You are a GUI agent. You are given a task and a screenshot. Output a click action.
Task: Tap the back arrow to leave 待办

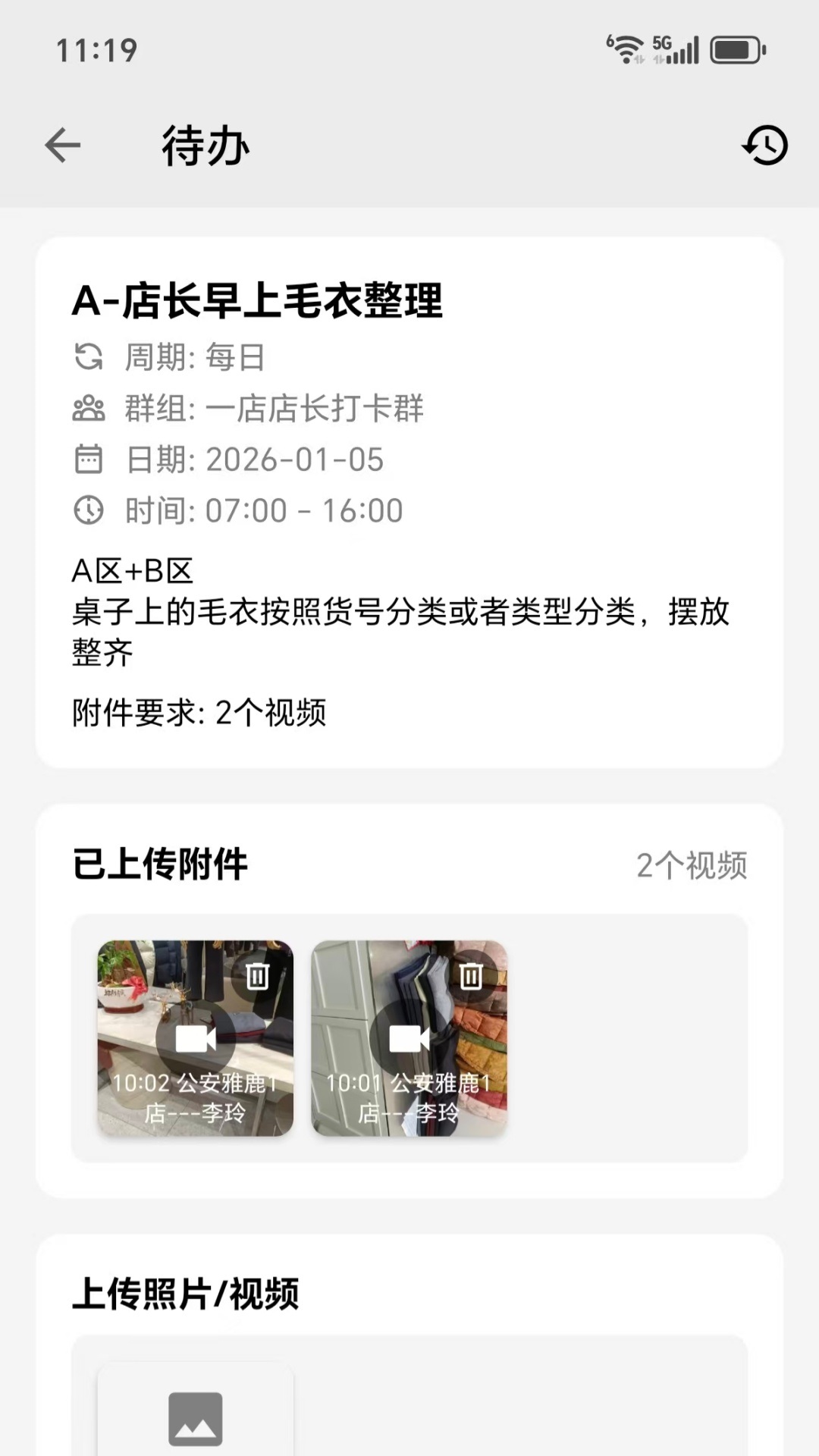click(61, 145)
